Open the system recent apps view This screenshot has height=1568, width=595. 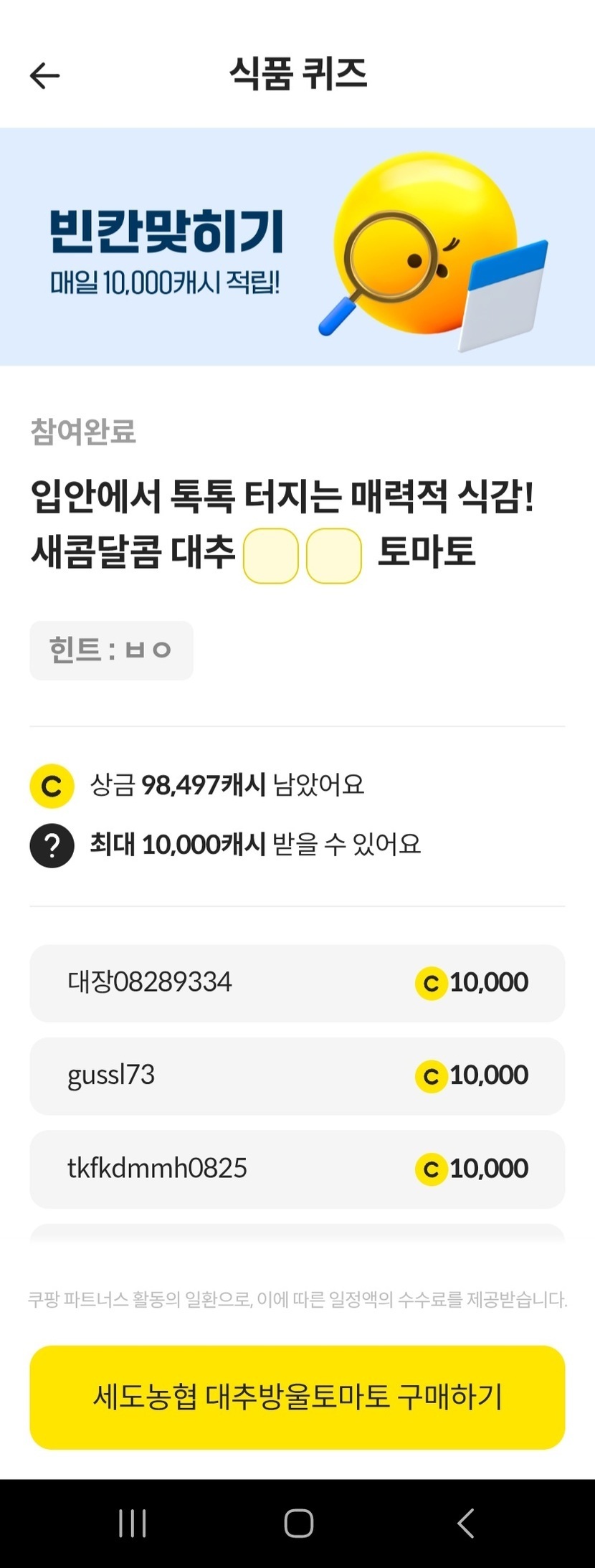pyautogui.click(x=133, y=1523)
